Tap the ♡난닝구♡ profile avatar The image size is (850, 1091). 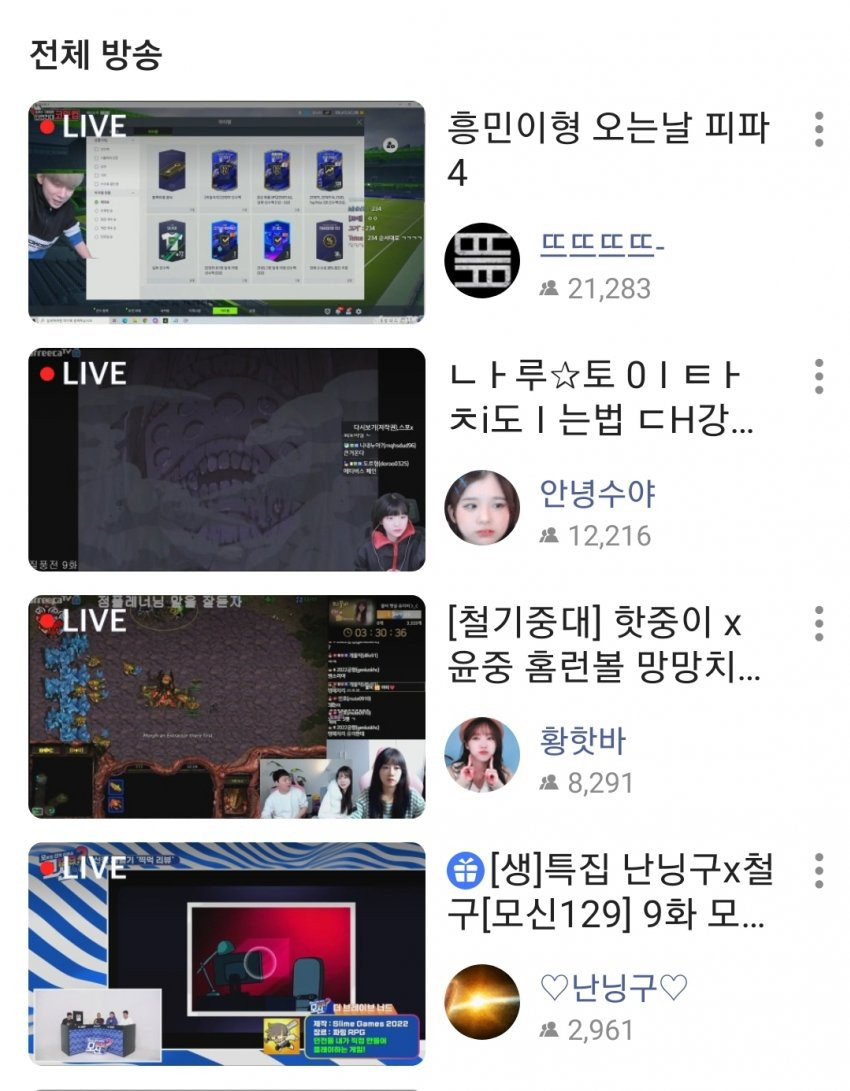(482, 1002)
